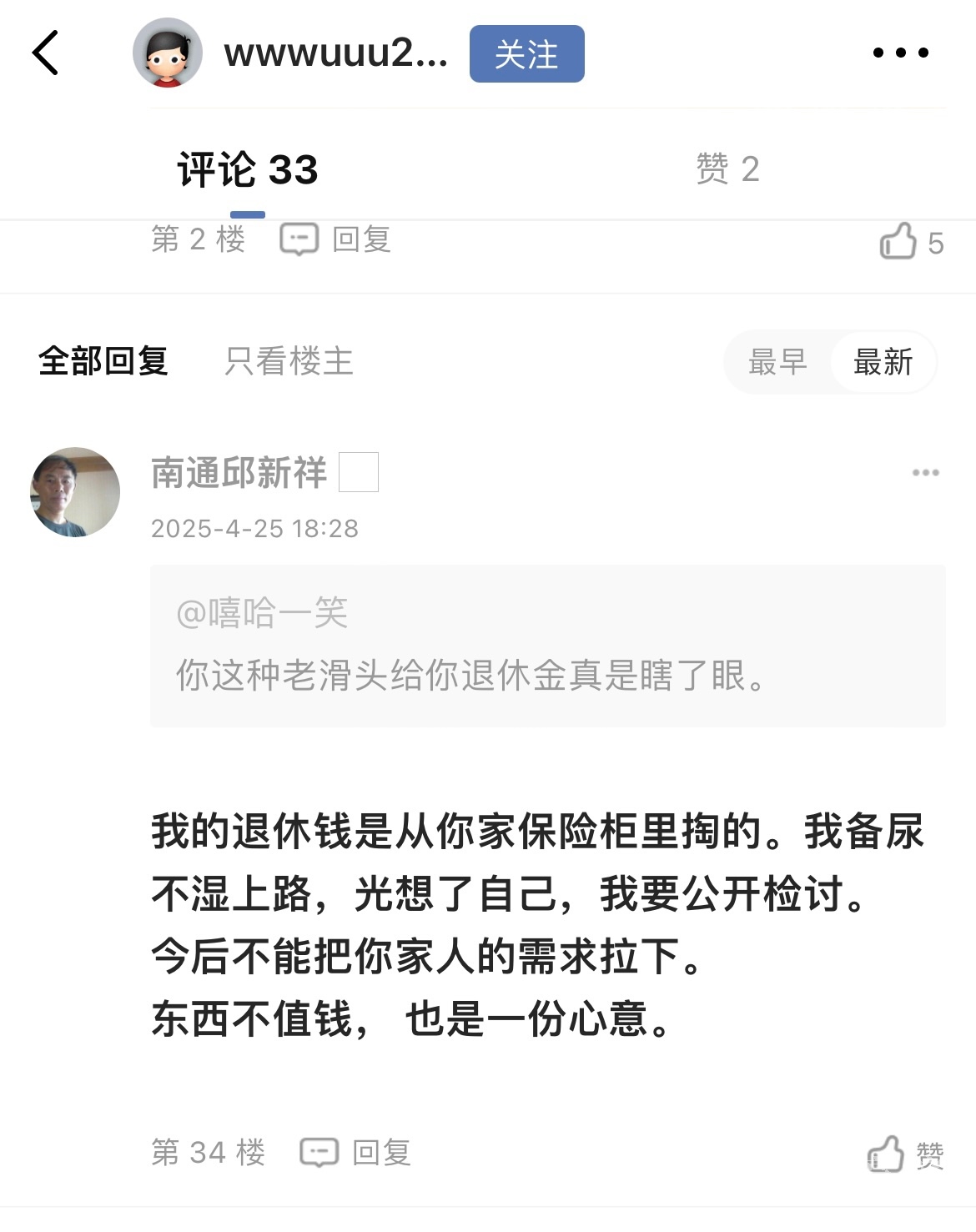Open wwwuuu2's profile avatar
The width and height of the screenshot is (976, 1232).
click(168, 53)
